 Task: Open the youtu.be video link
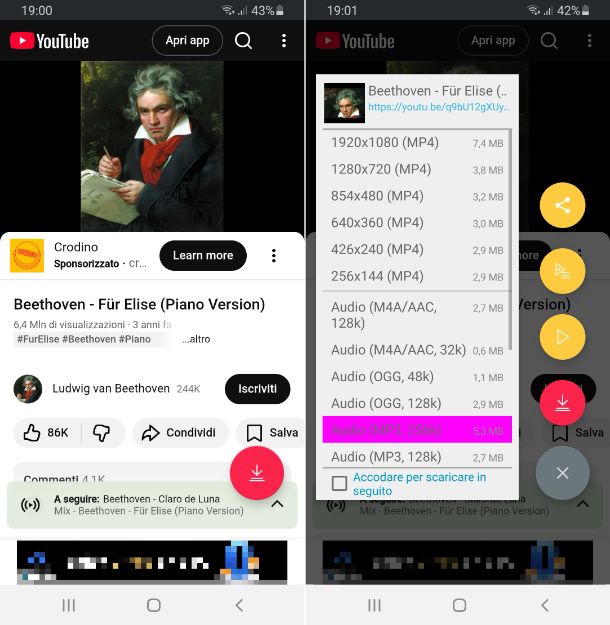click(x=438, y=107)
